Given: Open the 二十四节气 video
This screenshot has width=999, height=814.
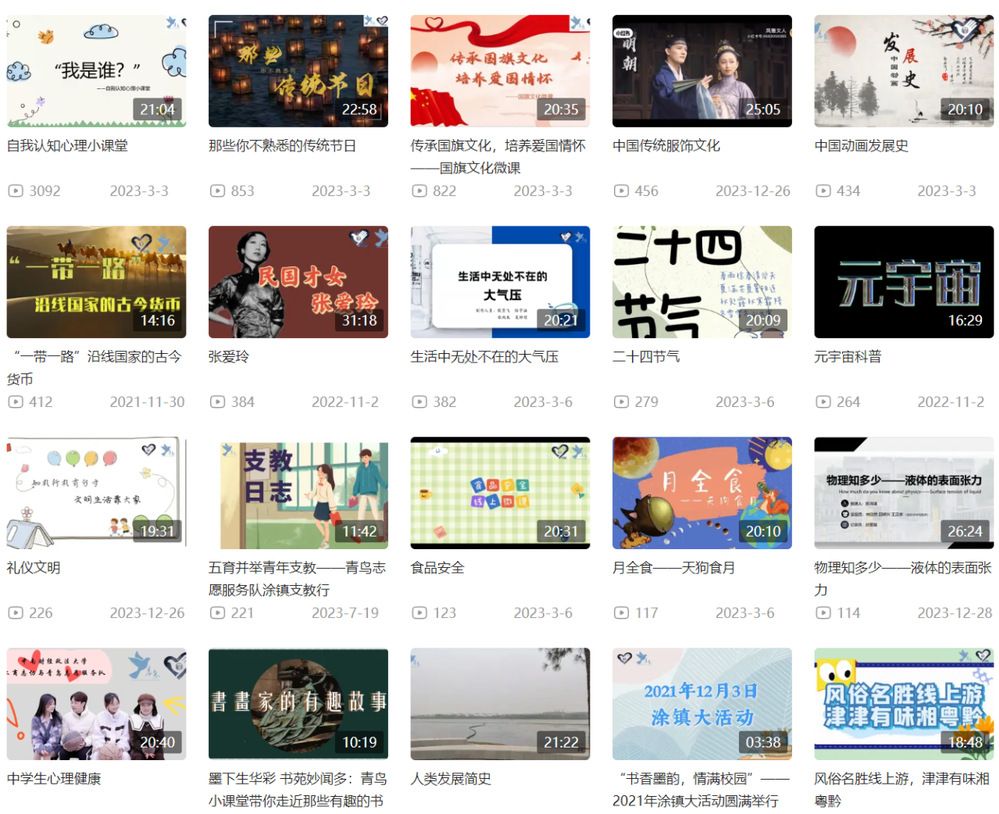Looking at the screenshot, I should pos(702,281).
